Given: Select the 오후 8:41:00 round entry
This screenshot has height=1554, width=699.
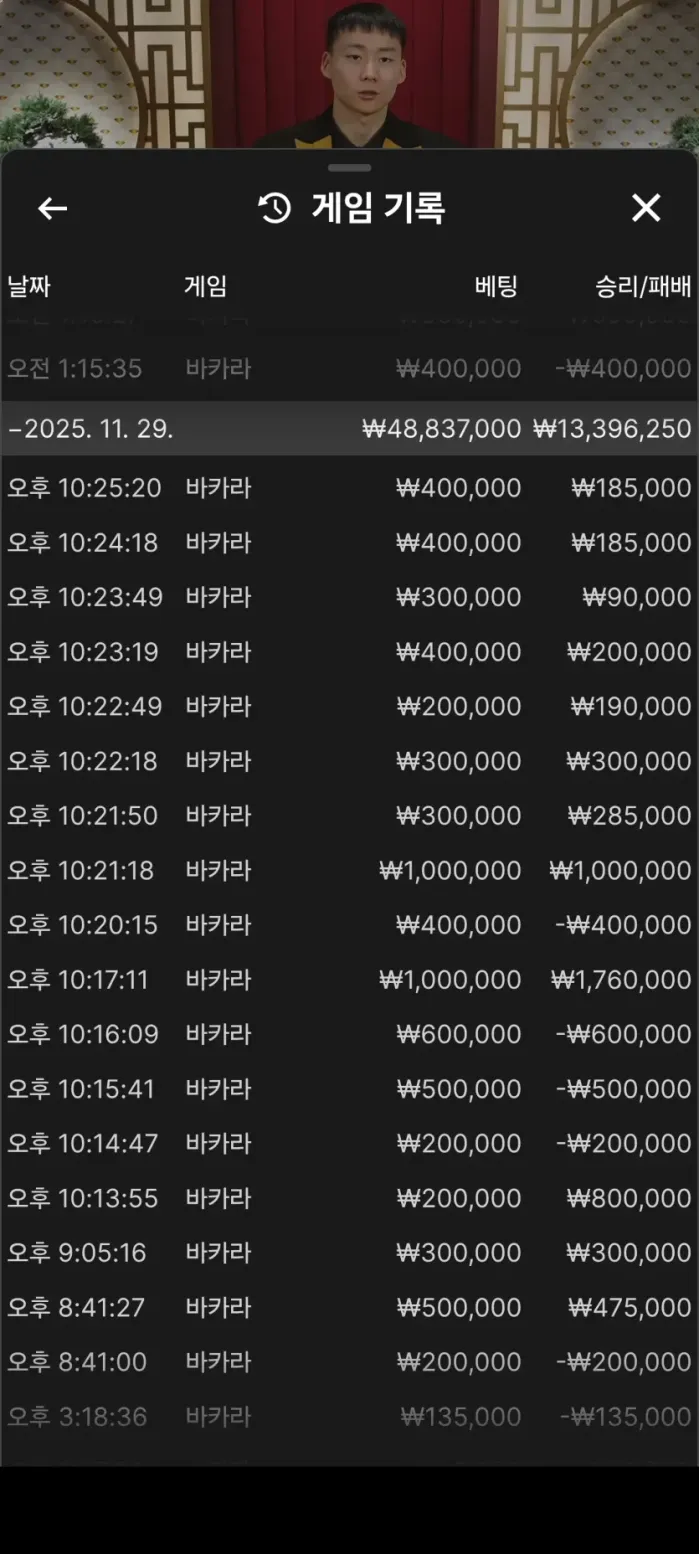Looking at the screenshot, I should pos(349,1362).
